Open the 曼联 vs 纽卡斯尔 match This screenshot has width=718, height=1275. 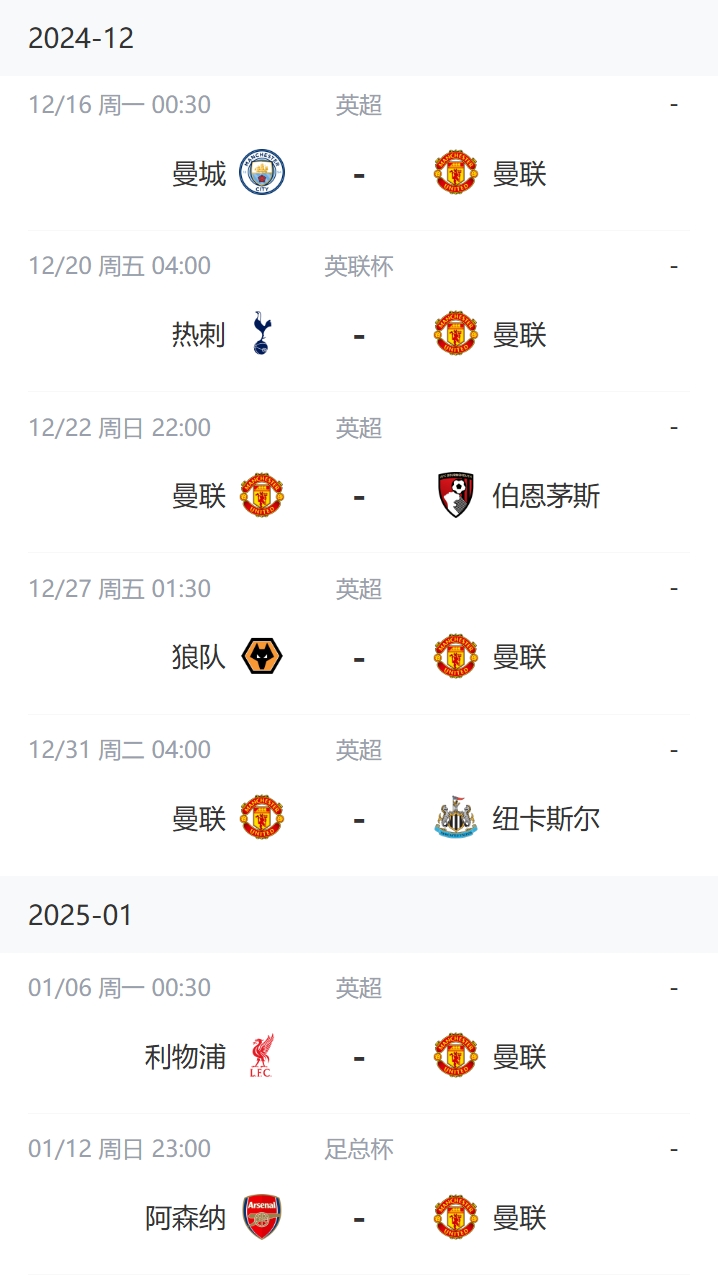point(358,819)
